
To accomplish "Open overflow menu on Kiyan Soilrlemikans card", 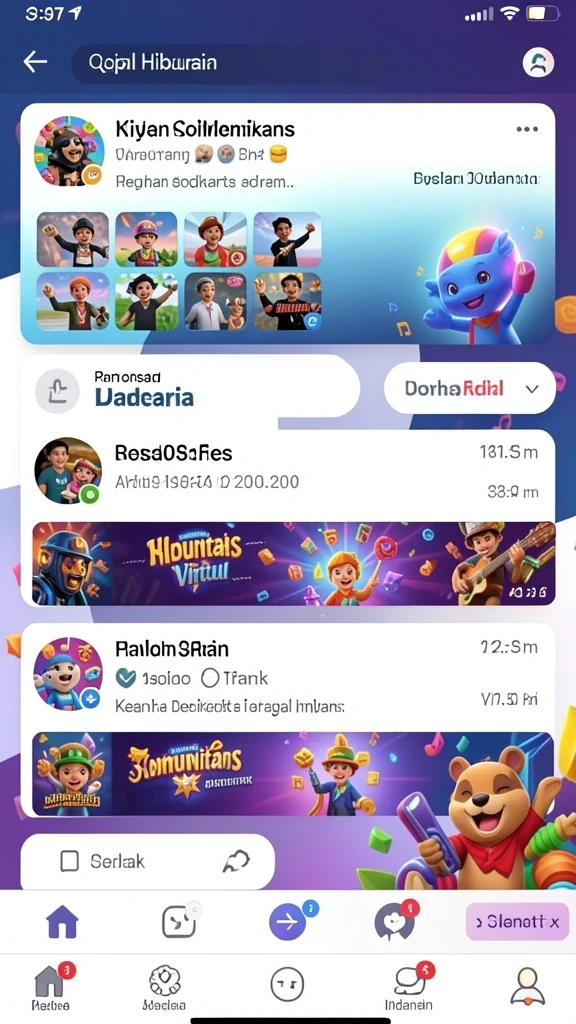I will [527, 129].
